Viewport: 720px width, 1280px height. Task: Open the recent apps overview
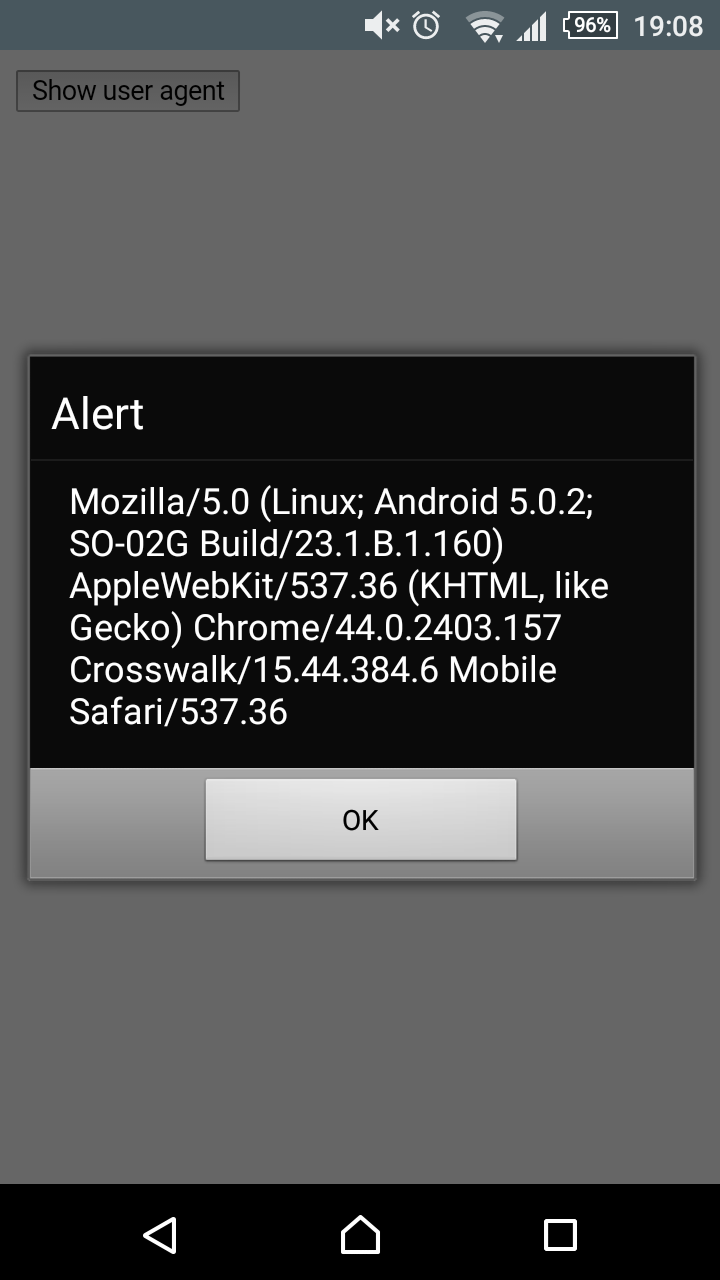coord(560,1234)
